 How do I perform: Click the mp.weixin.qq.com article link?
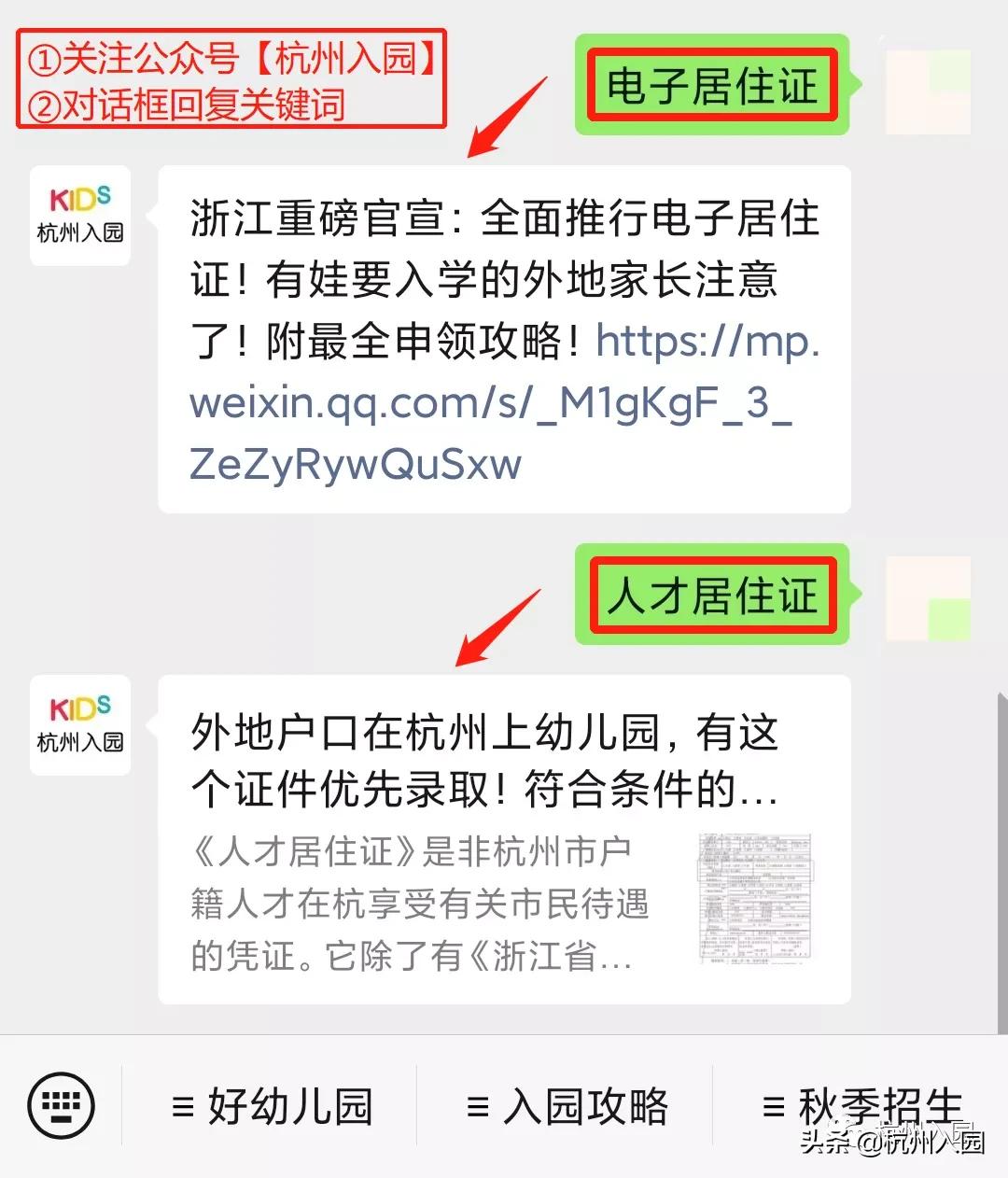point(504,403)
